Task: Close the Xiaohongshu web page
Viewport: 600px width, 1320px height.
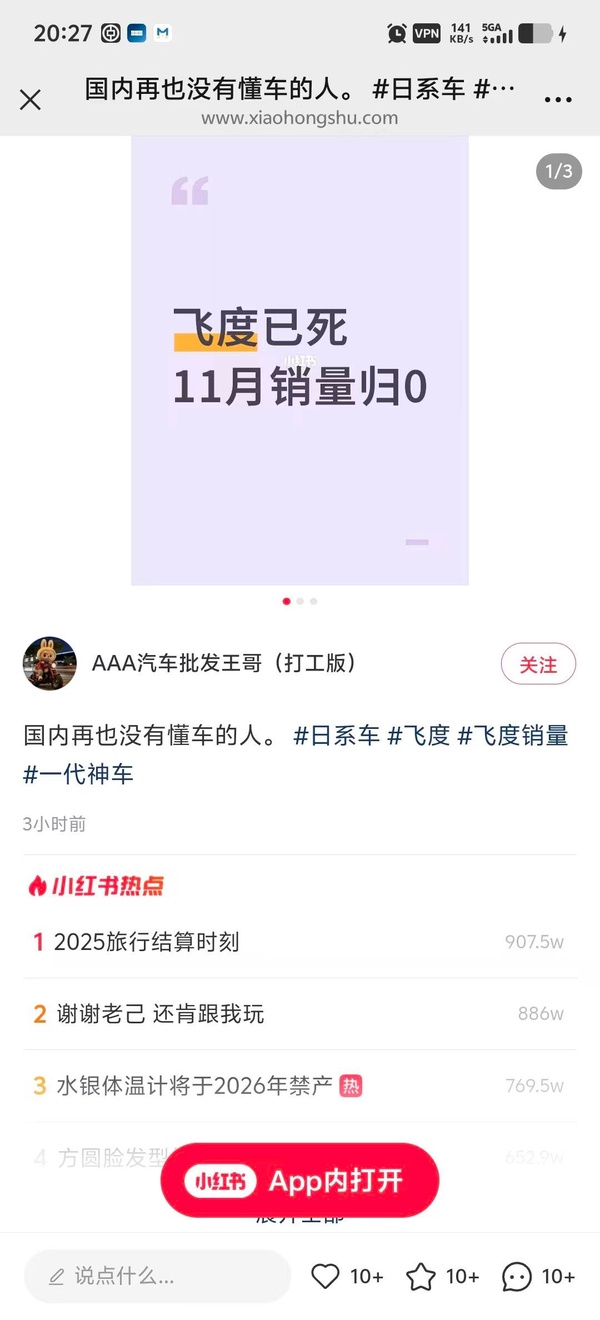Action: pyautogui.click(x=31, y=99)
